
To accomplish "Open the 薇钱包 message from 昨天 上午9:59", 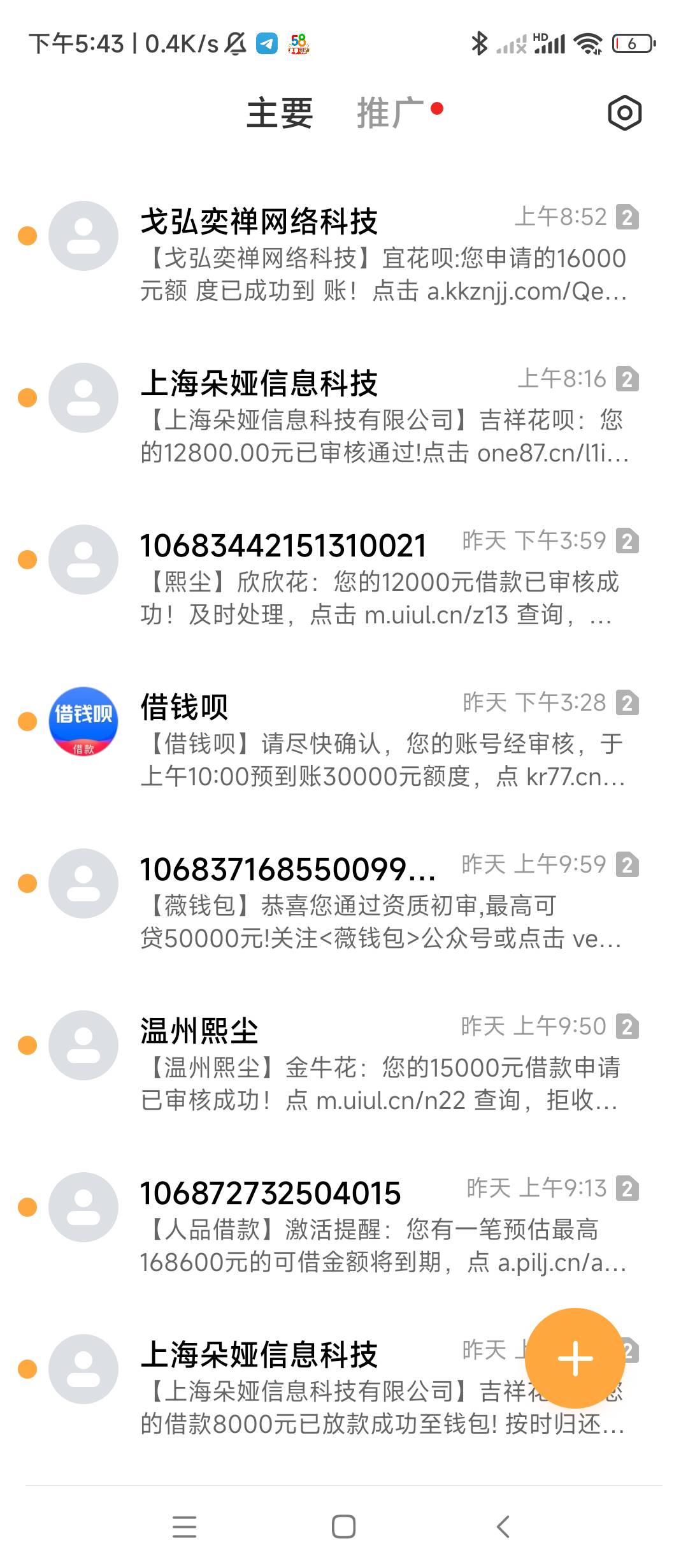I will [x=344, y=901].
